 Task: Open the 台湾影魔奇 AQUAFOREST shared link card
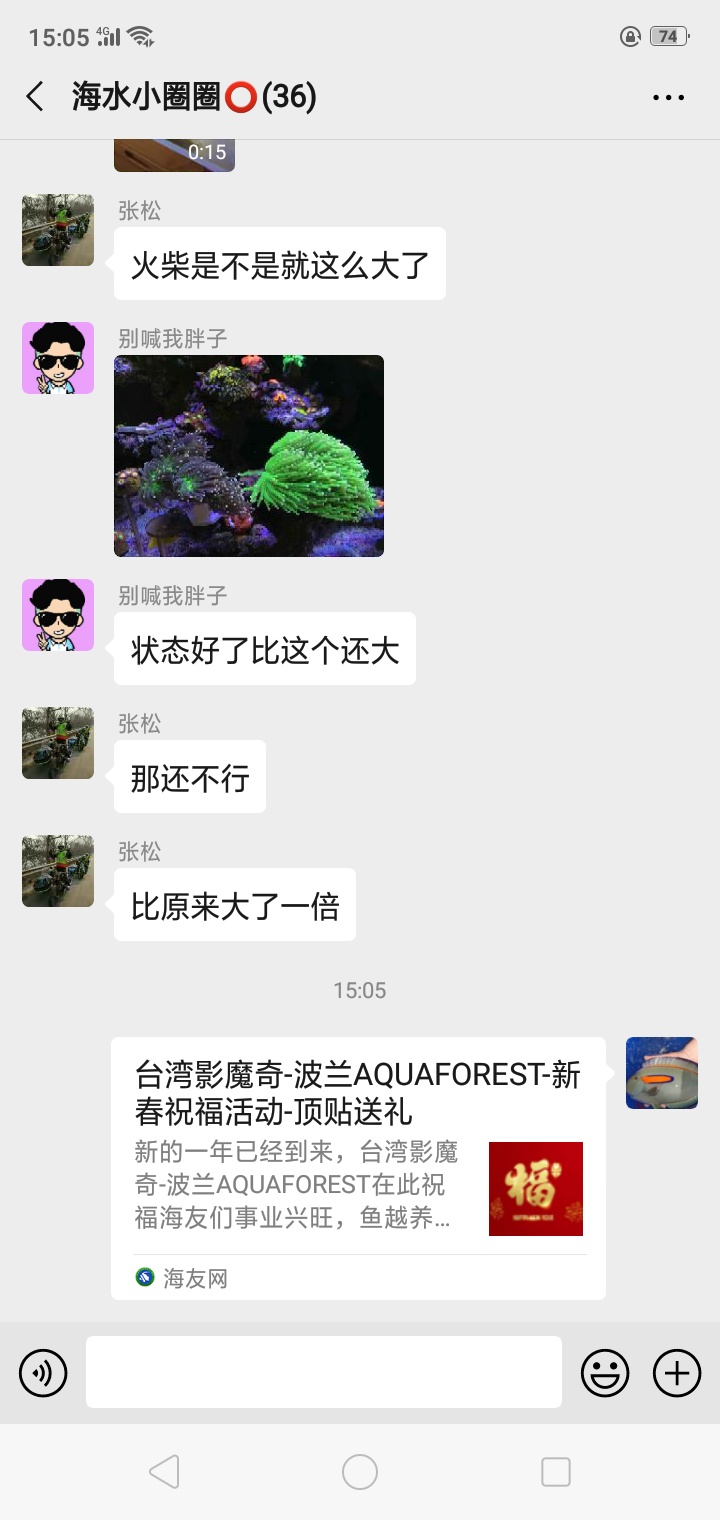pos(358,1168)
